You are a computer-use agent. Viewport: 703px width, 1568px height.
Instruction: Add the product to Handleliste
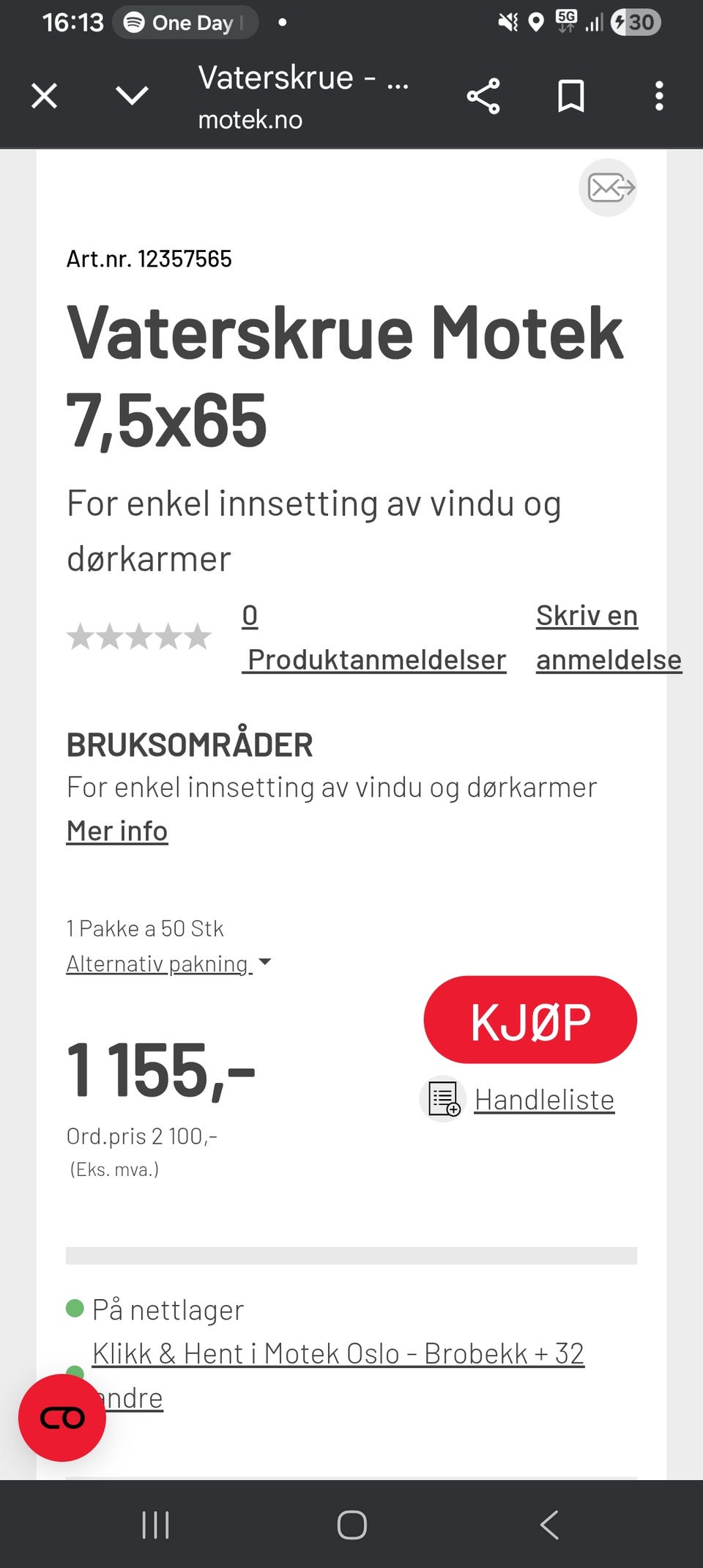tap(543, 1100)
